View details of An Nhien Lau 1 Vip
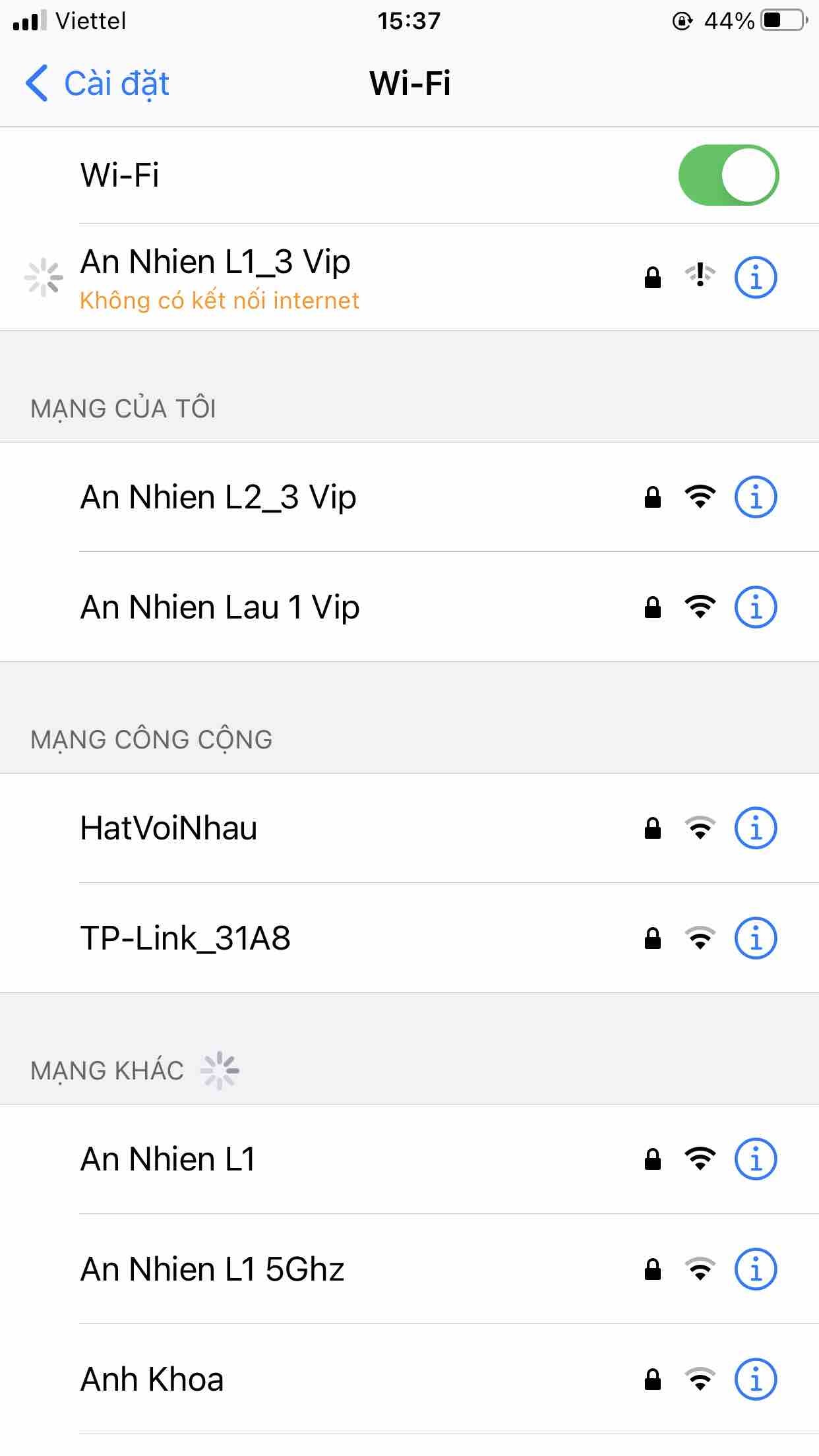819x1456 pixels. 756,607
